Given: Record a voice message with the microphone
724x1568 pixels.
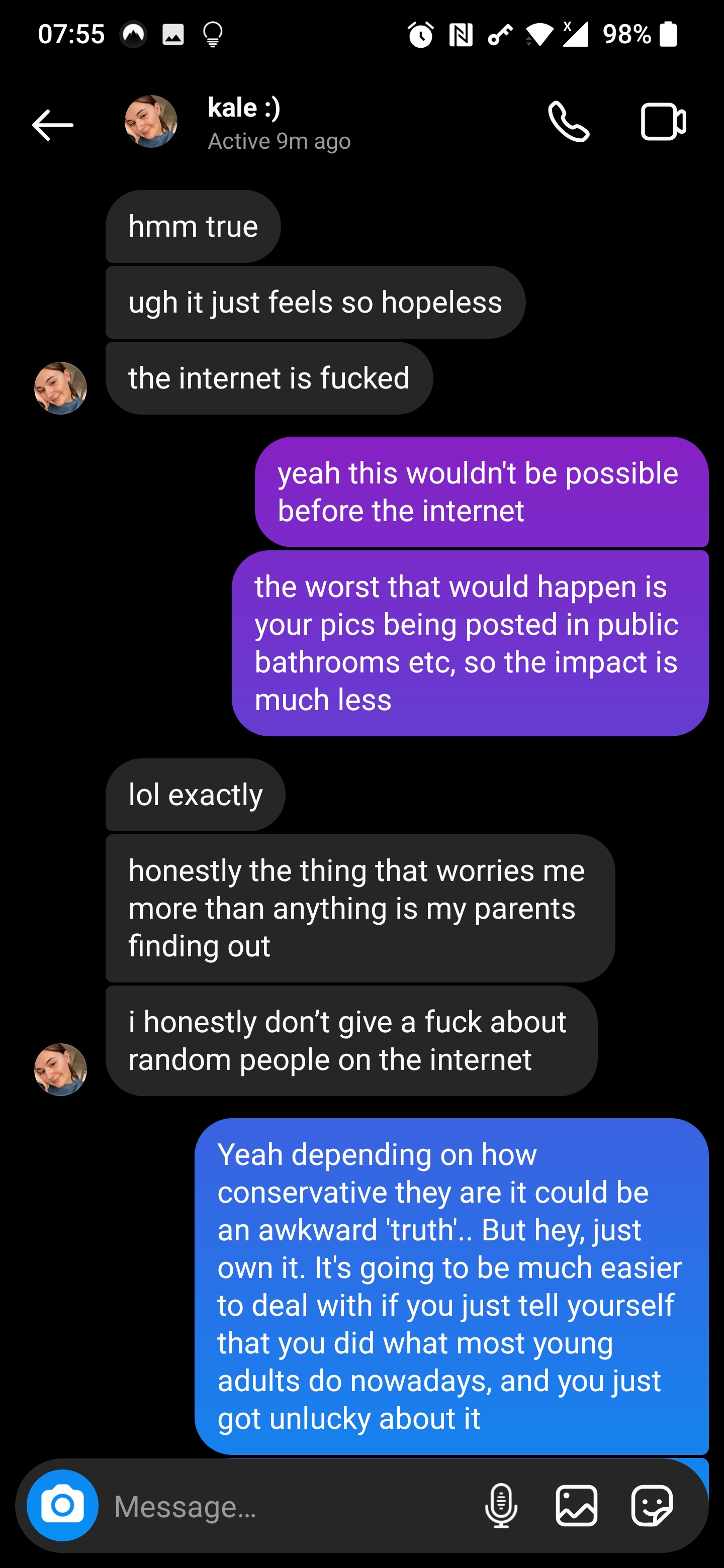Looking at the screenshot, I should pyautogui.click(x=501, y=1505).
